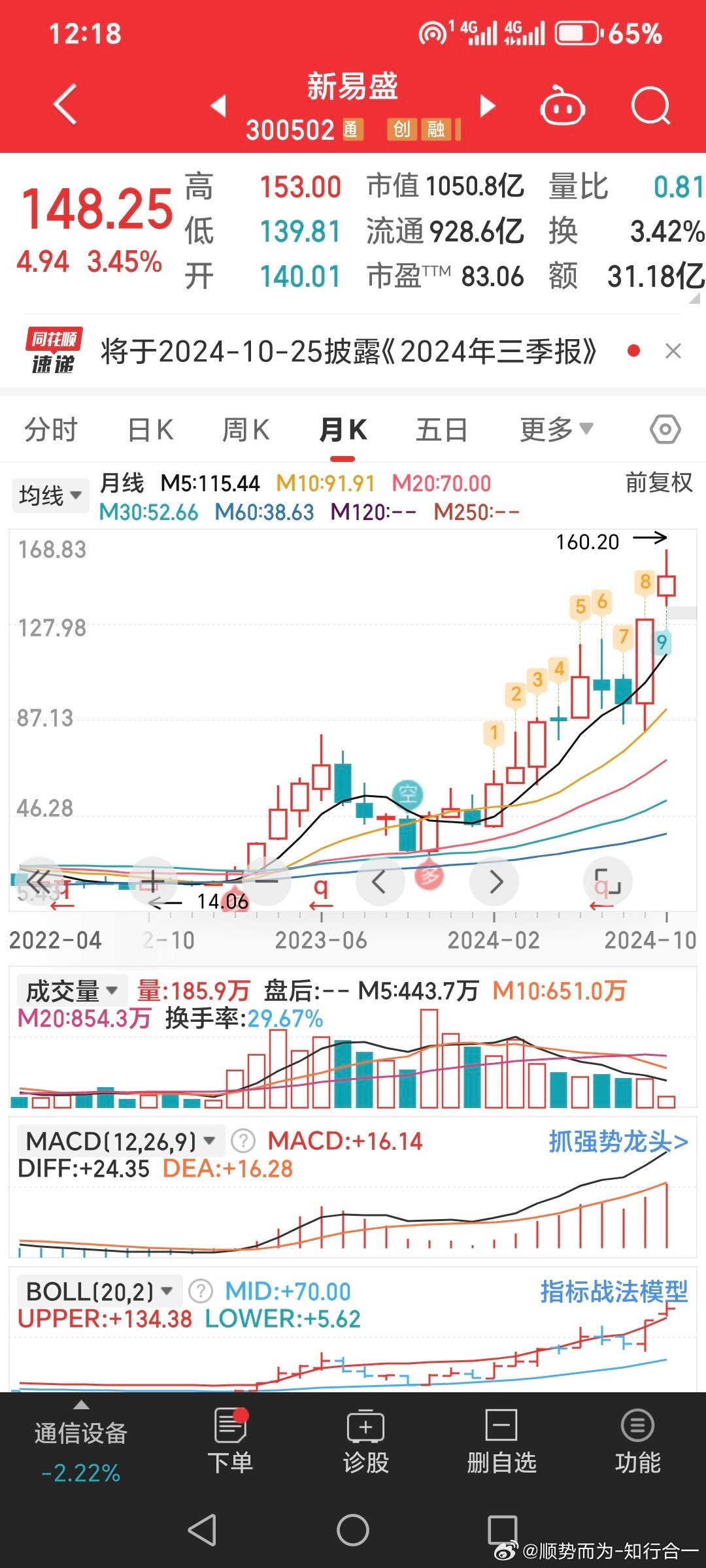The height and width of the screenshot is (1568, 706).
Task: Switch to the 分时 chart tab
Action: click(x=51, y=430)
